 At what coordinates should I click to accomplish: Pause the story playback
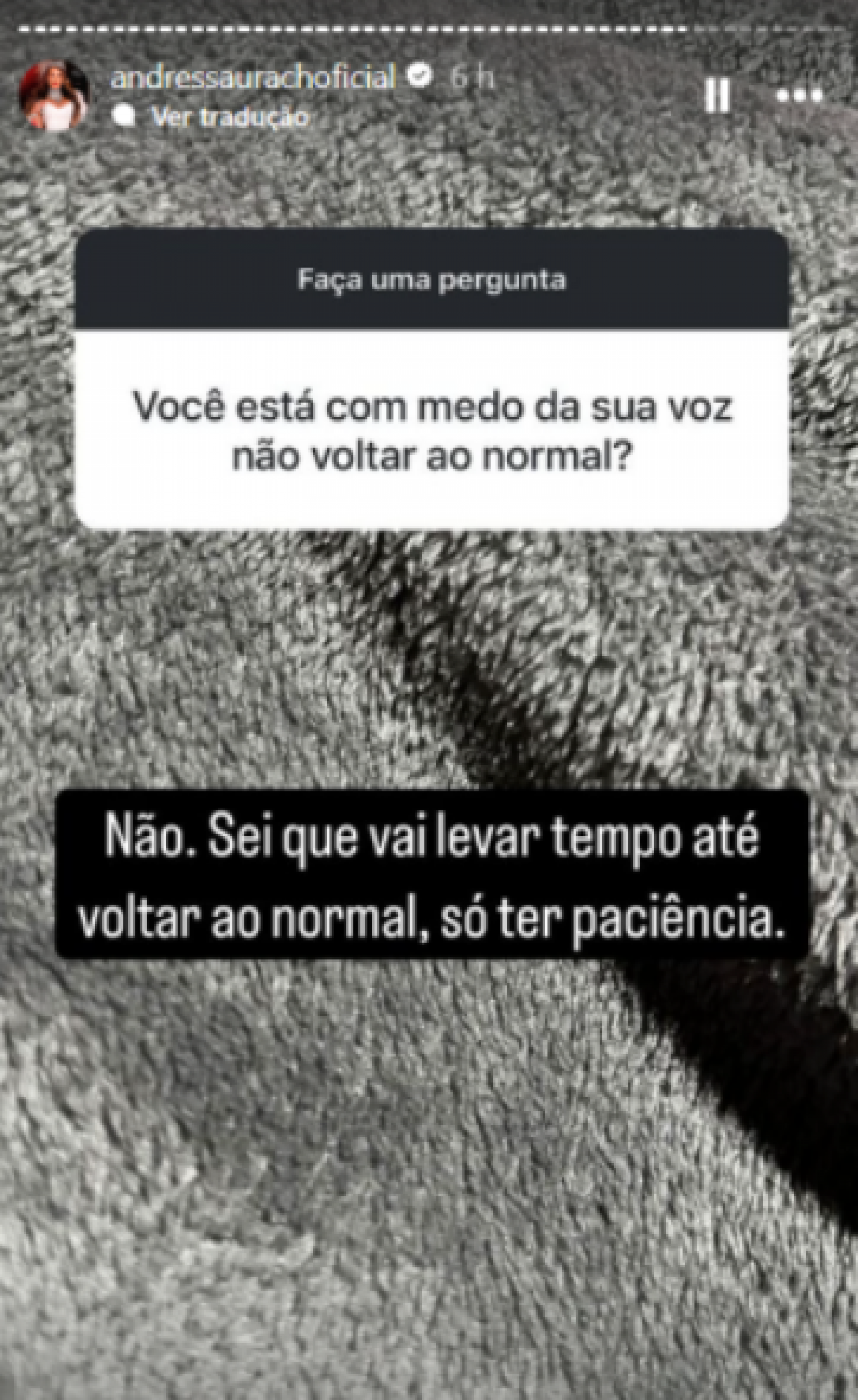(716, 95)
